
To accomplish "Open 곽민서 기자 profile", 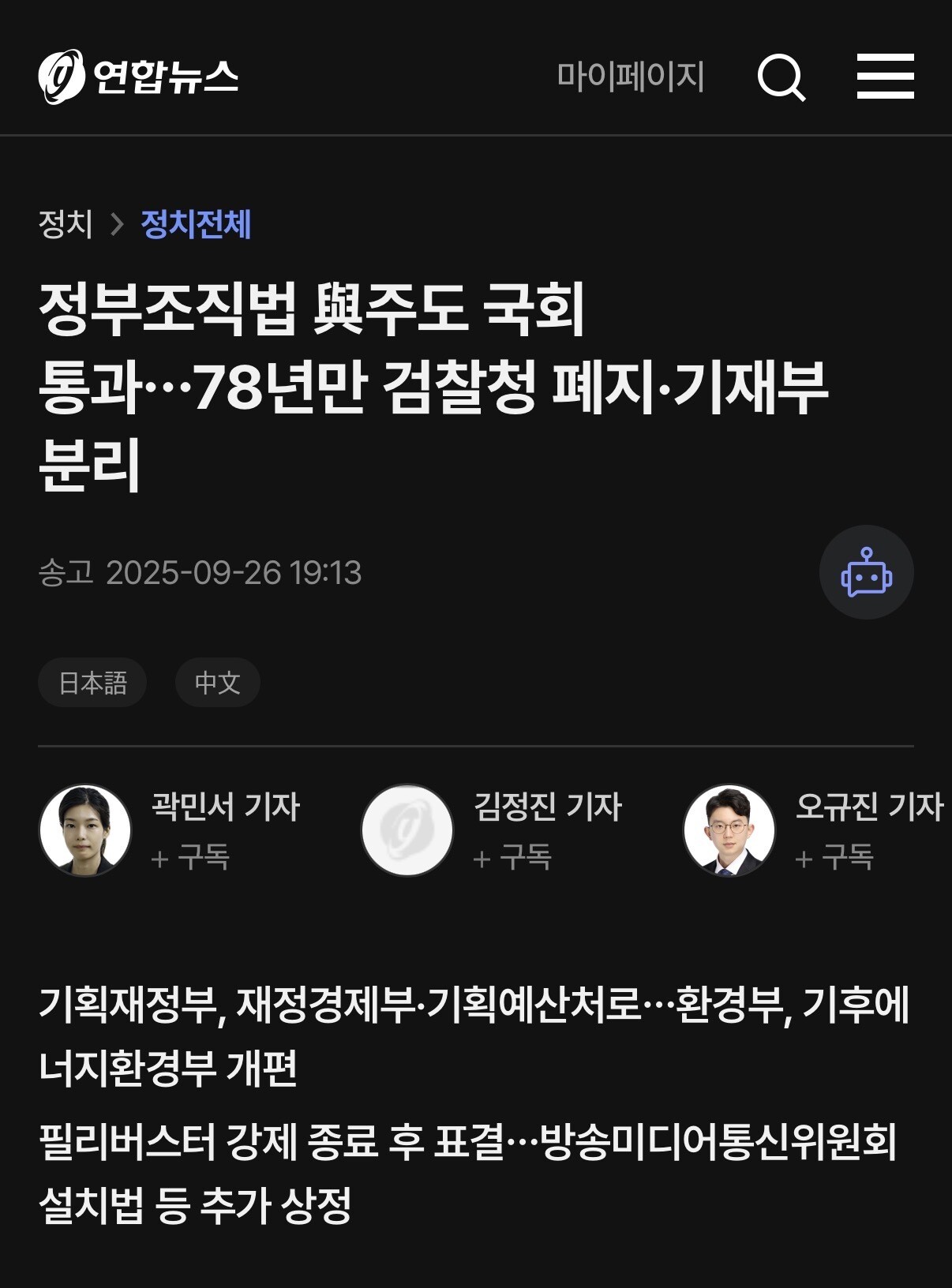I will (x=226, y=807).
